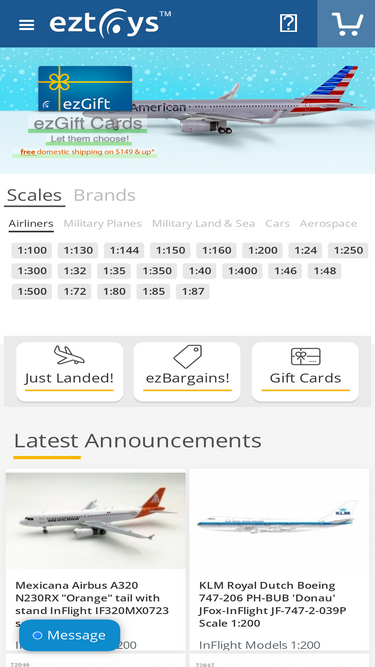
Task: Open the Gift Cards tile
Action: click(305, 372)
